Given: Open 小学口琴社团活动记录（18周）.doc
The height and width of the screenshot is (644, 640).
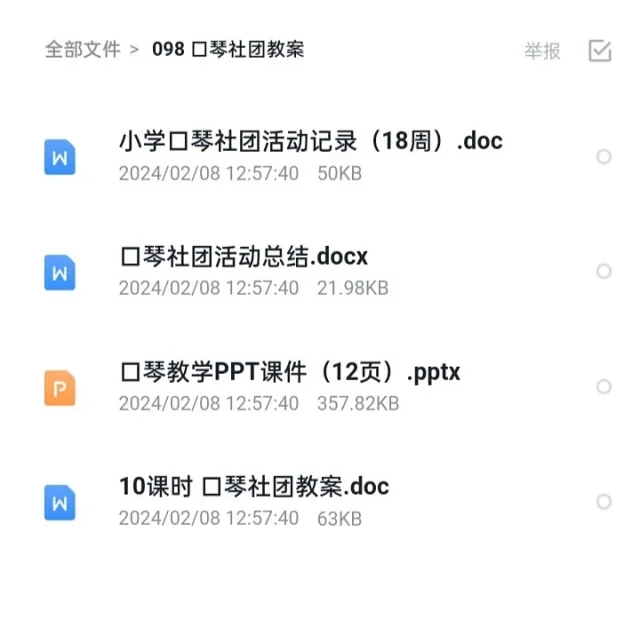Looking at the screenshot, I should (x=310, y=141).
